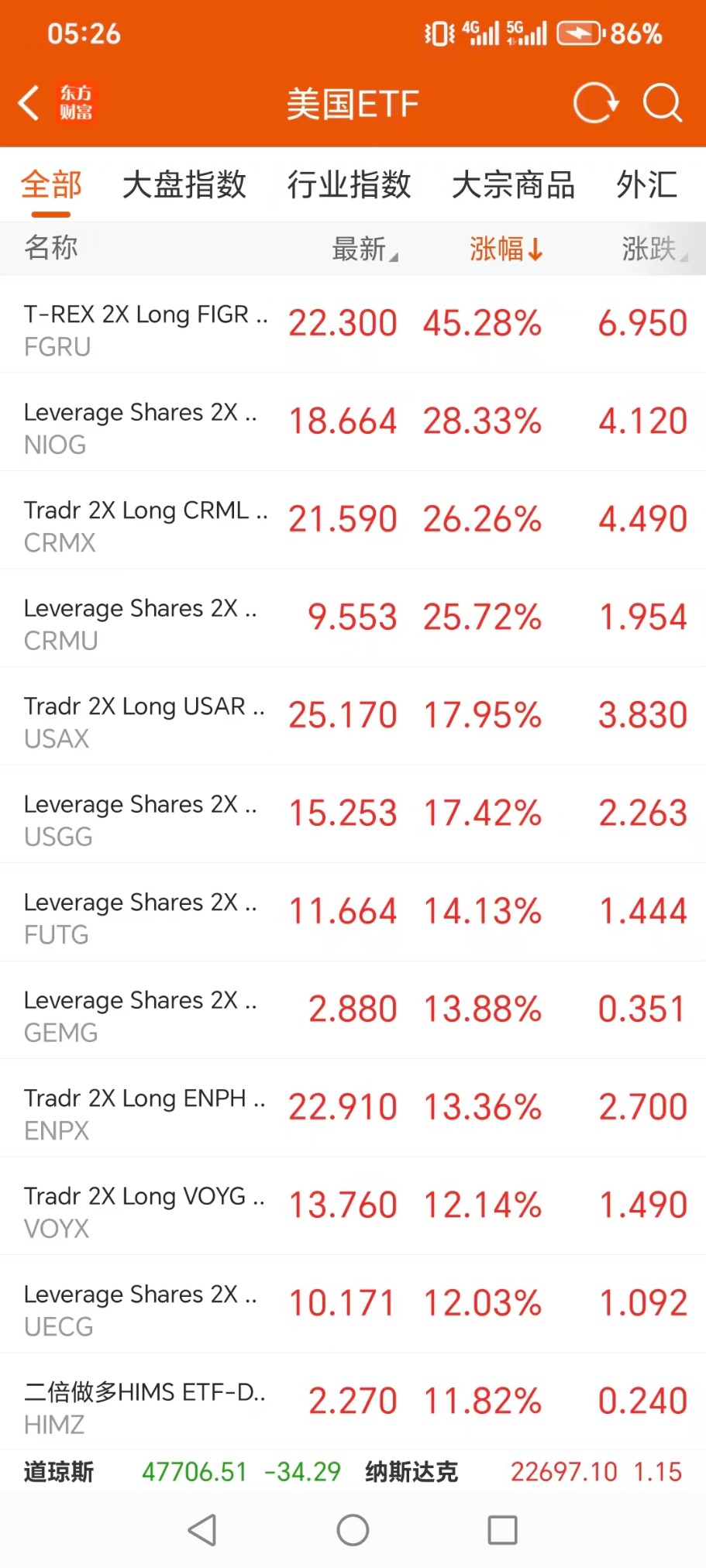Open the FGRU ETF row
This screenshot has width=706, height=1568.
(353, 325)
